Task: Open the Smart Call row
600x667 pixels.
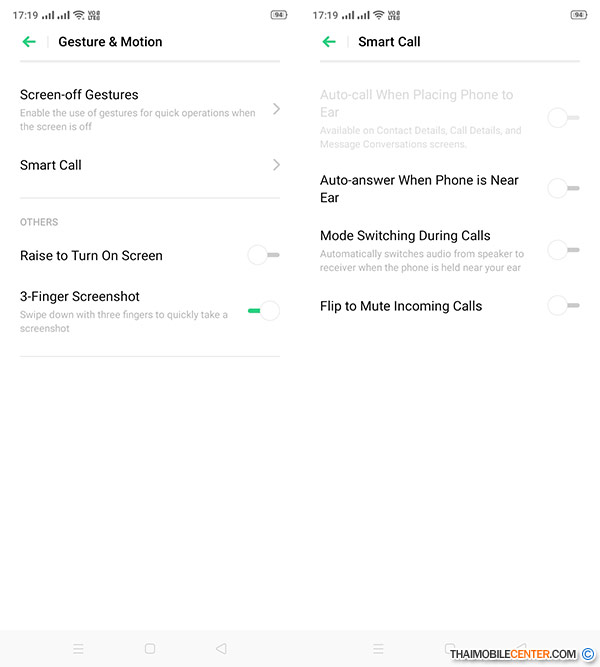Action: coord(150,165)
